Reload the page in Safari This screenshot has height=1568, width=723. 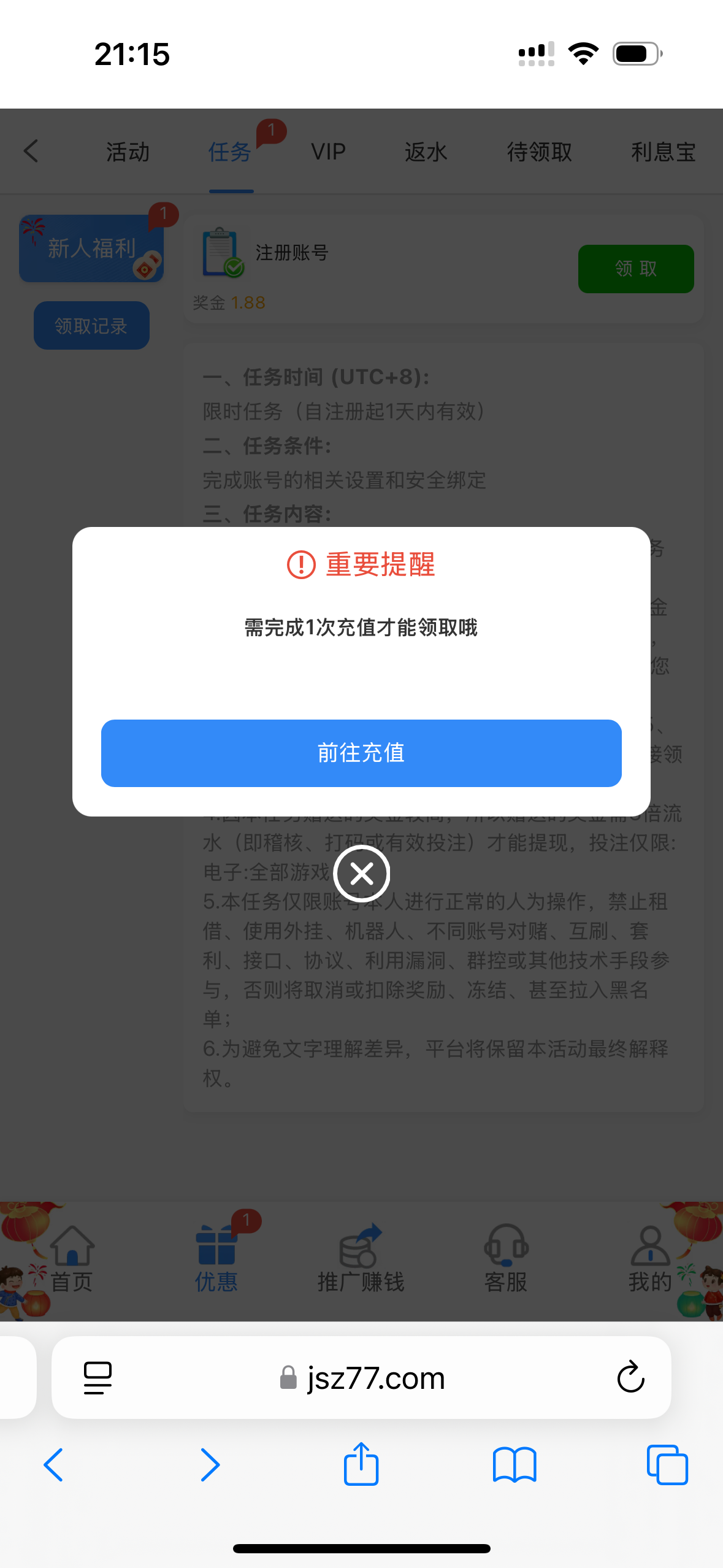[630, 1377]
